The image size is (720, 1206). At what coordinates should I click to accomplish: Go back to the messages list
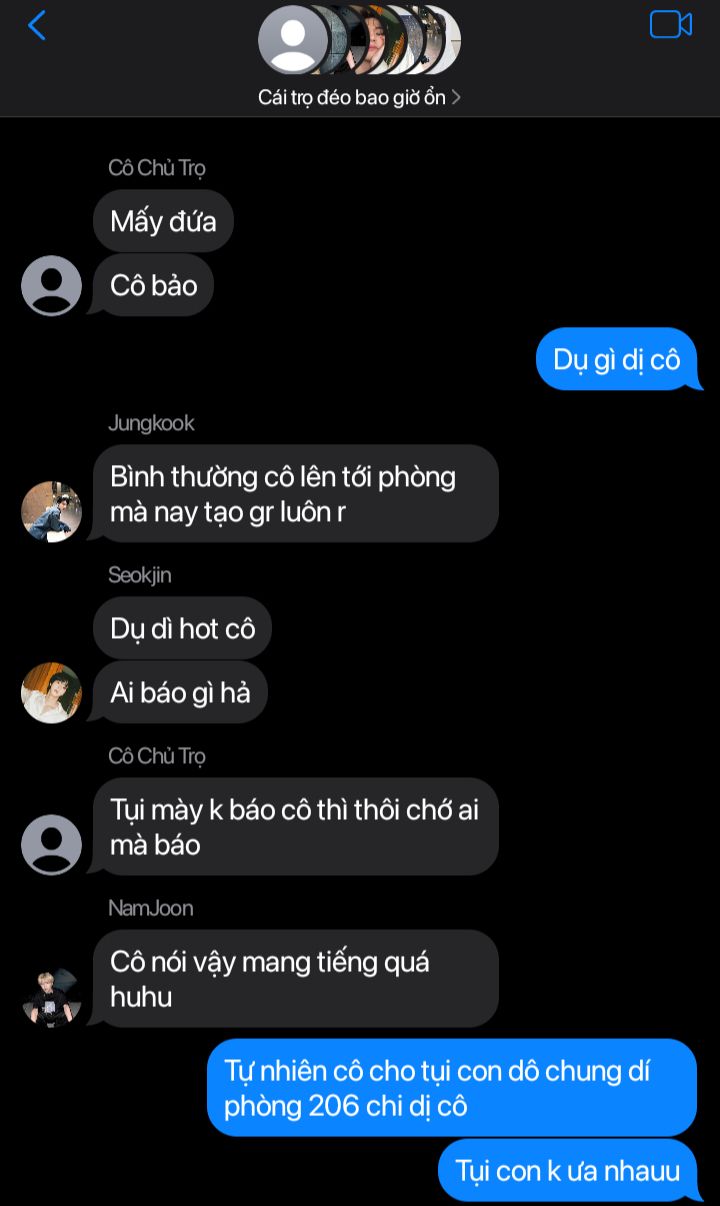[x=37, y=26]
